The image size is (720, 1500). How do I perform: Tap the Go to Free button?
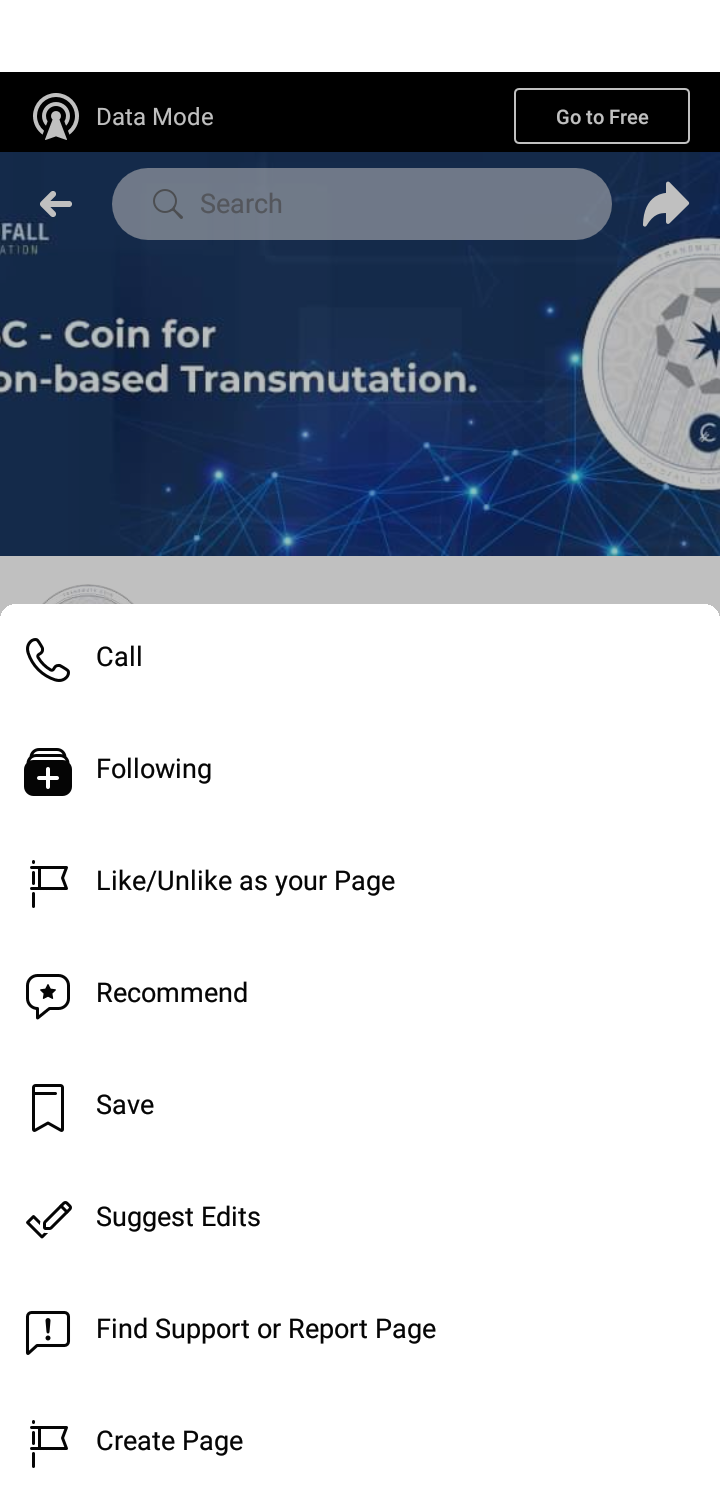tap(602, 116)
